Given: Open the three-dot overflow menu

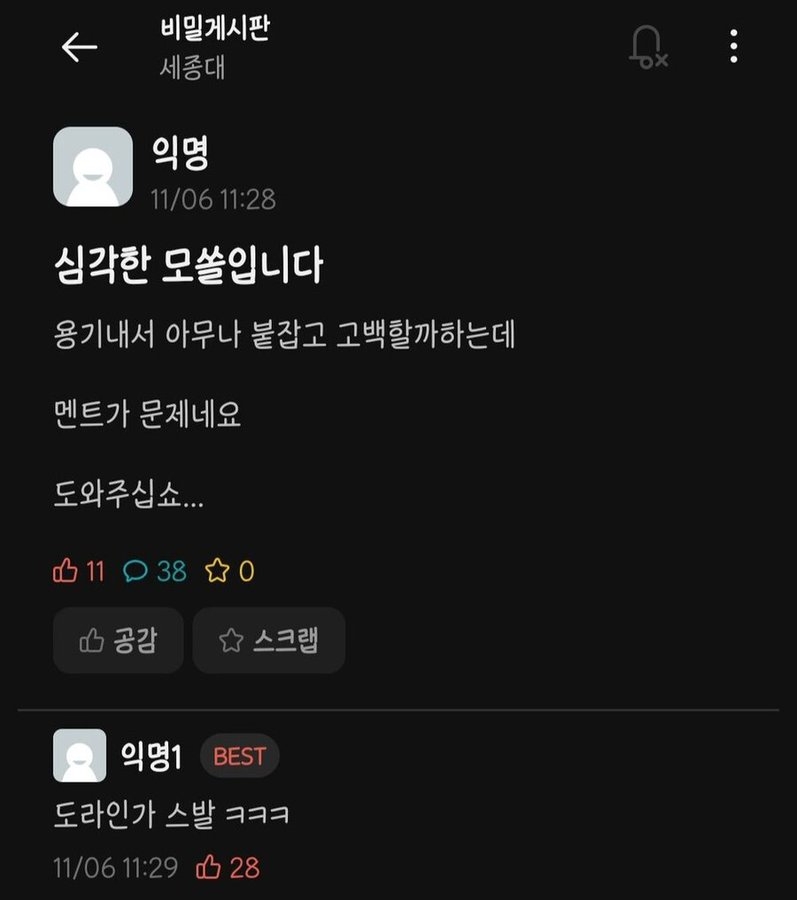Looking at the screenshot, I should [733, 46].
